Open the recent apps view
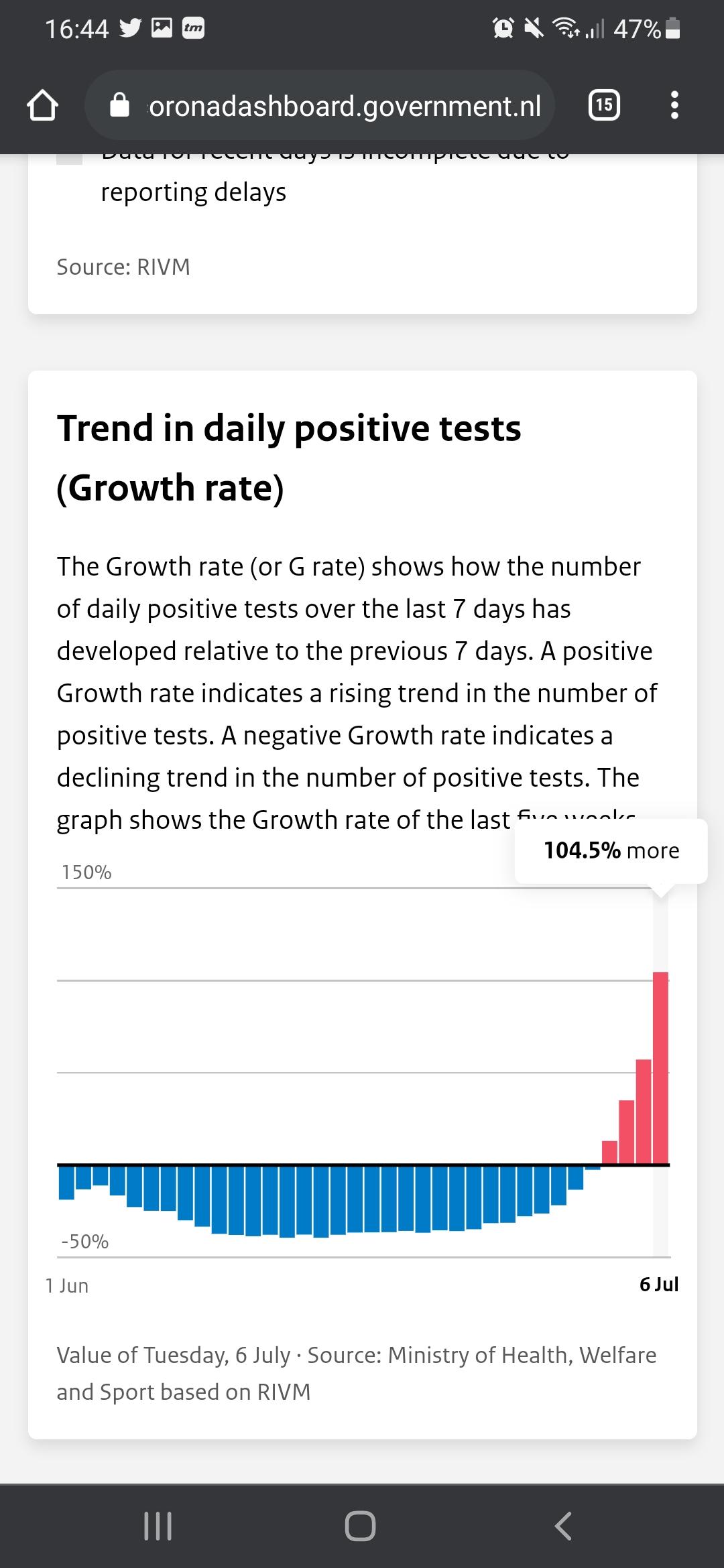This screenshot has width=724, height=1568. coord(158,1526)
